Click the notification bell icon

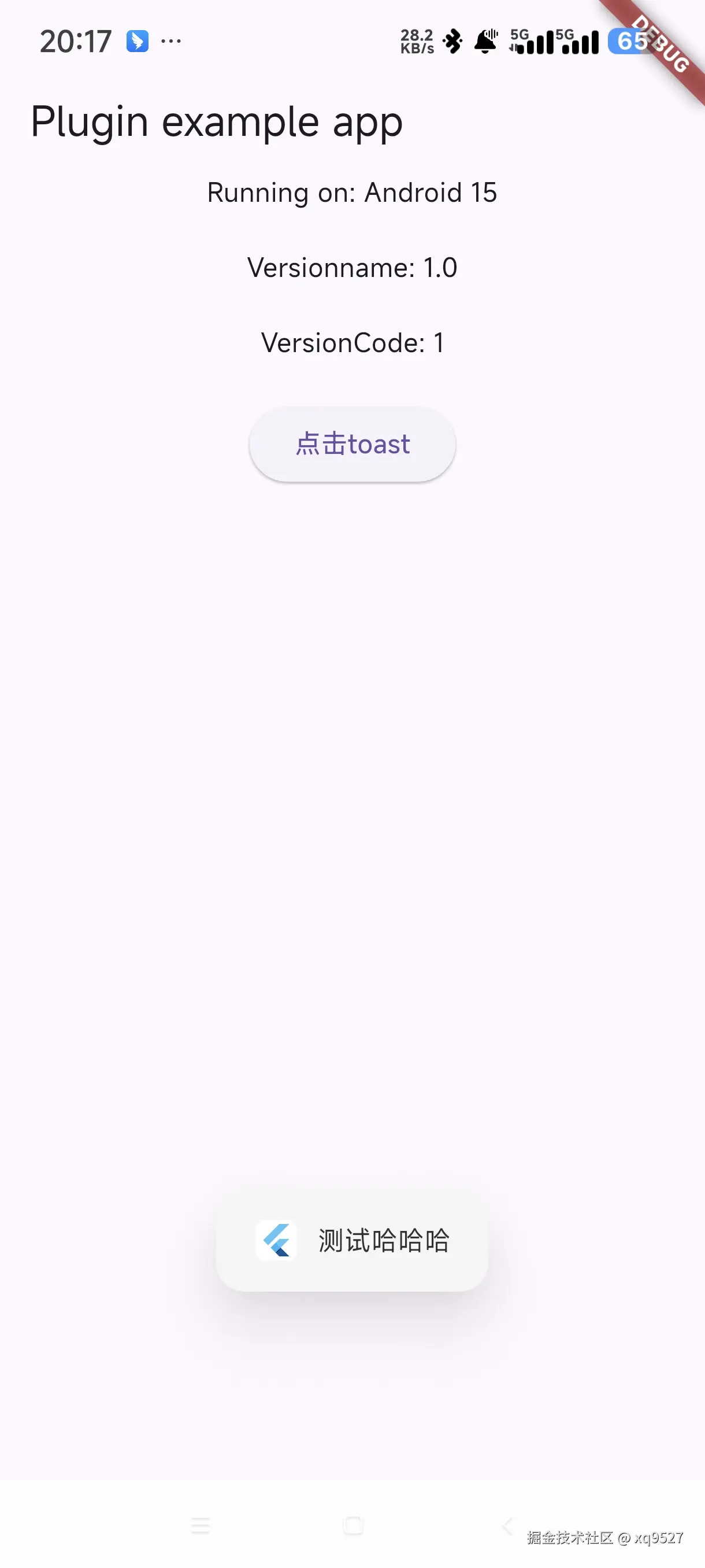pos(487,42)
